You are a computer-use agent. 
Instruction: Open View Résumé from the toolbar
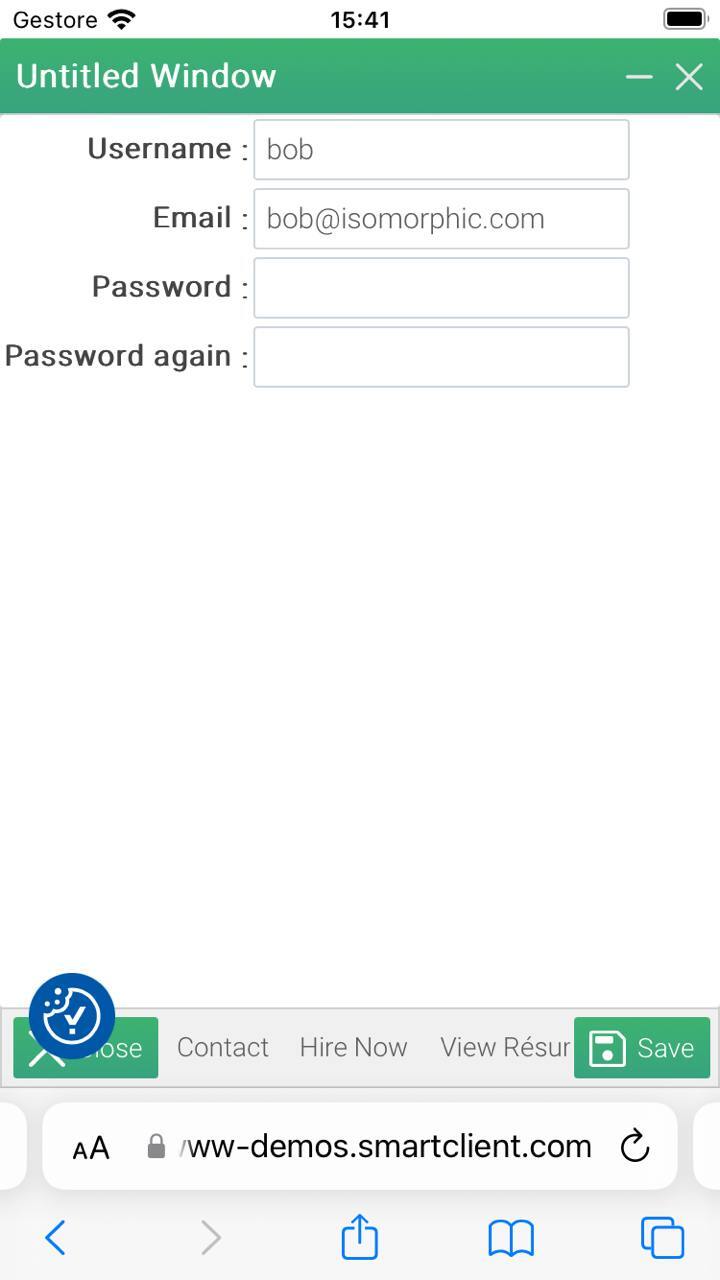click(x=504, y=1047)
